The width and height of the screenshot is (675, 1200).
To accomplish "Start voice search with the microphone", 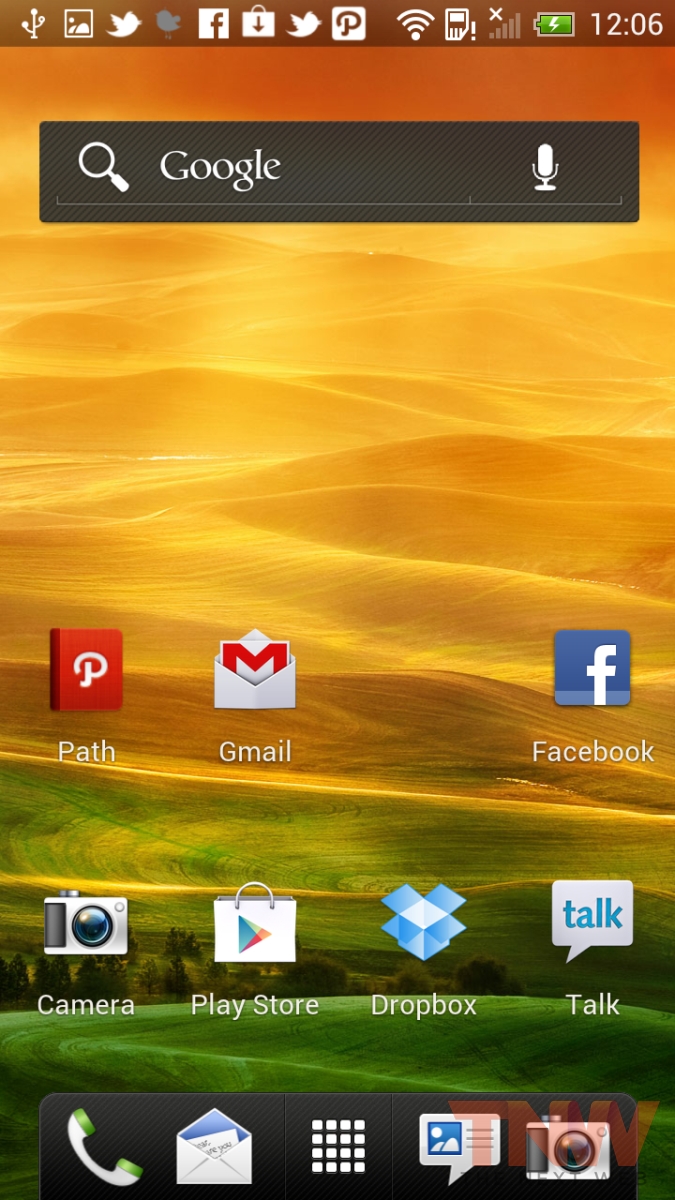I will [x=545, y=167].
